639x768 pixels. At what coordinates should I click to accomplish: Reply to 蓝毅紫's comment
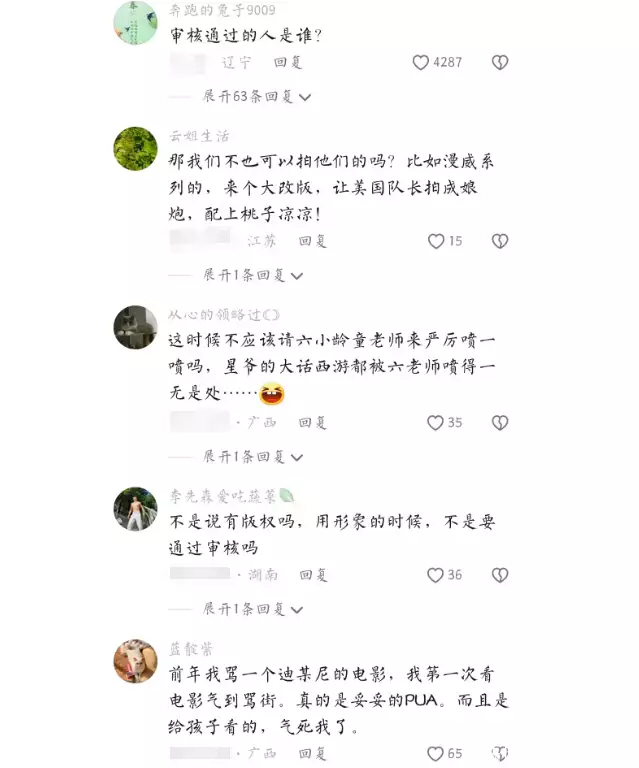click(312, 754)
